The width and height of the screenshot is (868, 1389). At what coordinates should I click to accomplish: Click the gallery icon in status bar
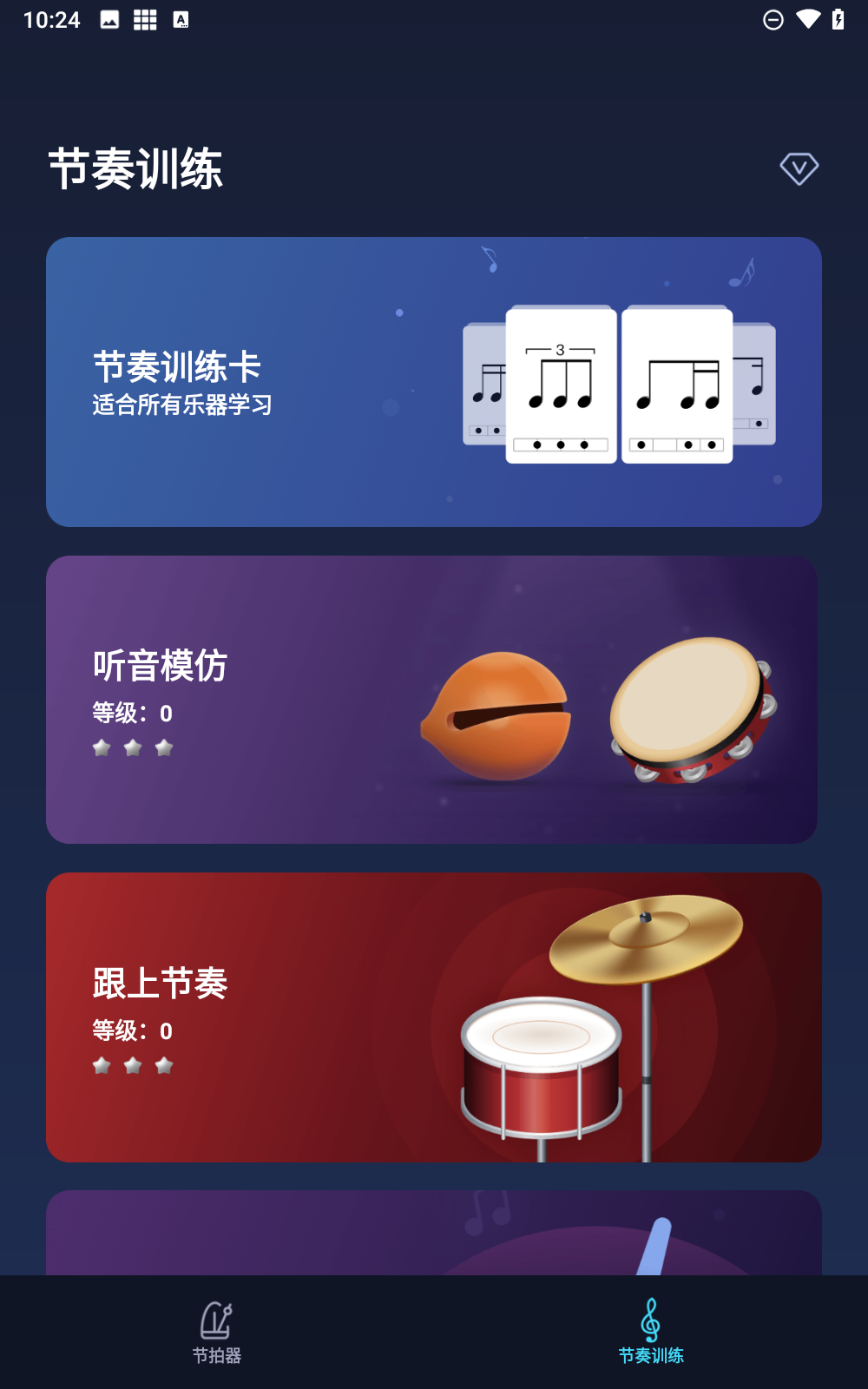[x=108, y=19]
